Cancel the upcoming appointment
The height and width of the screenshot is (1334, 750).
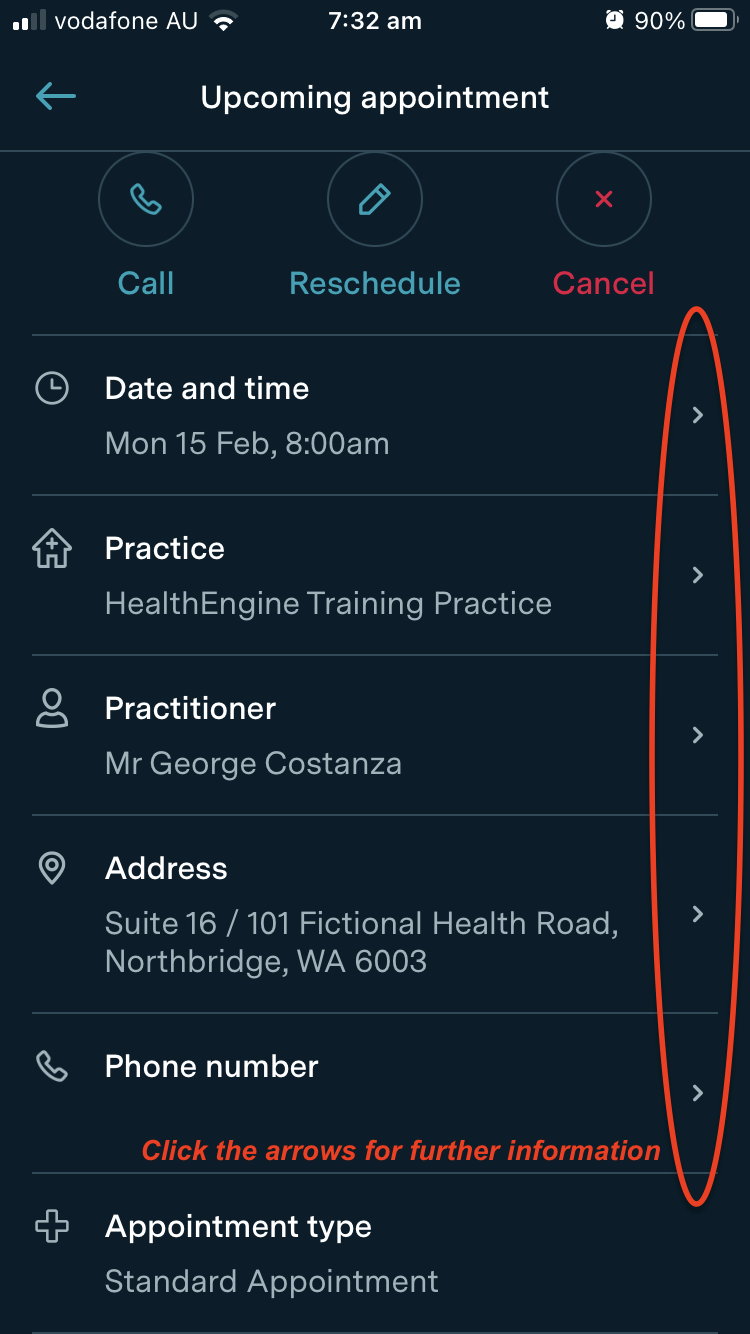coord(603,201)
